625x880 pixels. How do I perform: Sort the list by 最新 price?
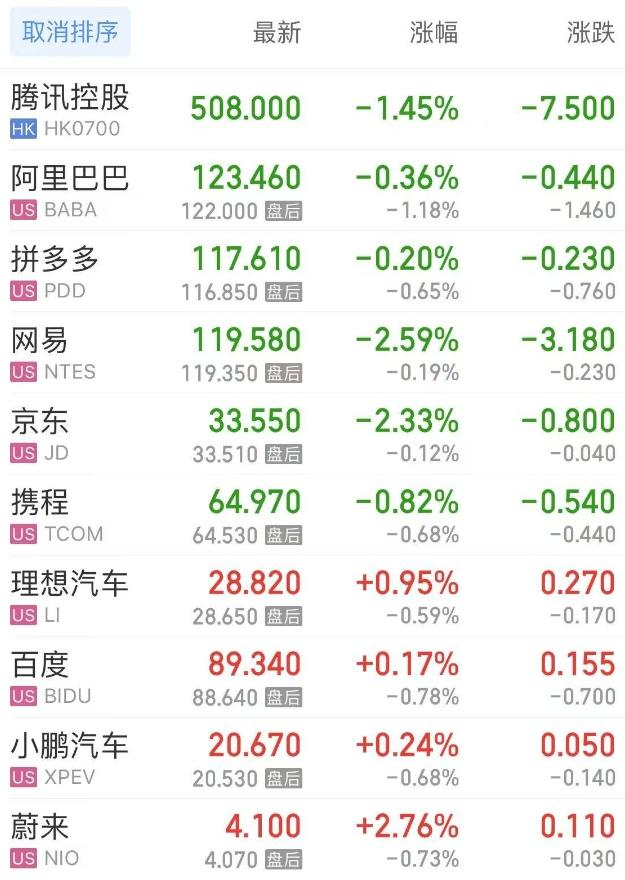point(277,33)
